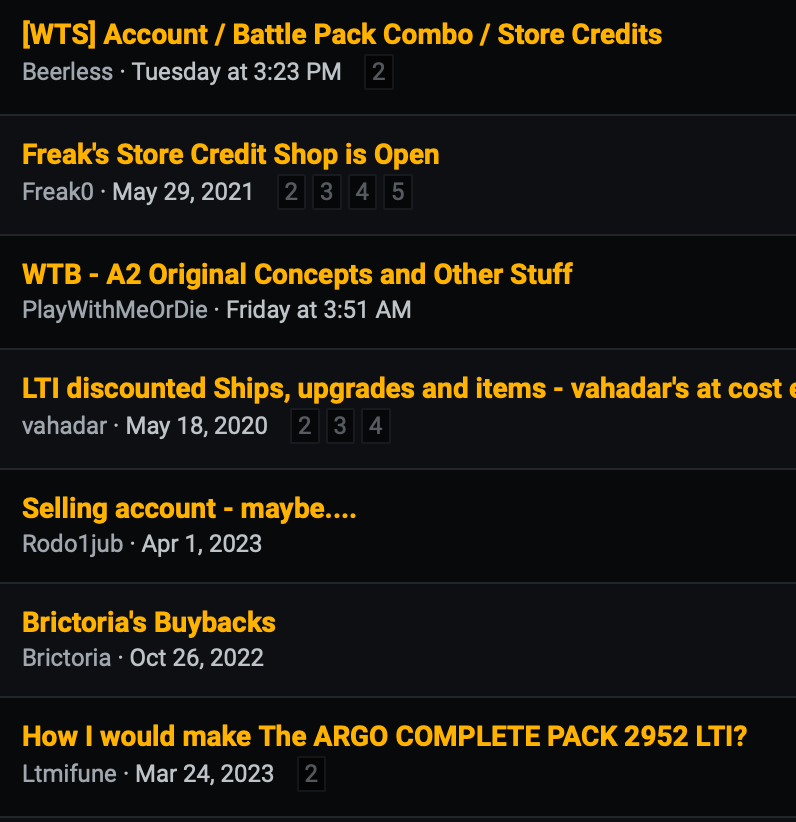The width and height of the screenshot is (796, 822).
Task: View Freak0's user profile
Action: tap(57, 192)
